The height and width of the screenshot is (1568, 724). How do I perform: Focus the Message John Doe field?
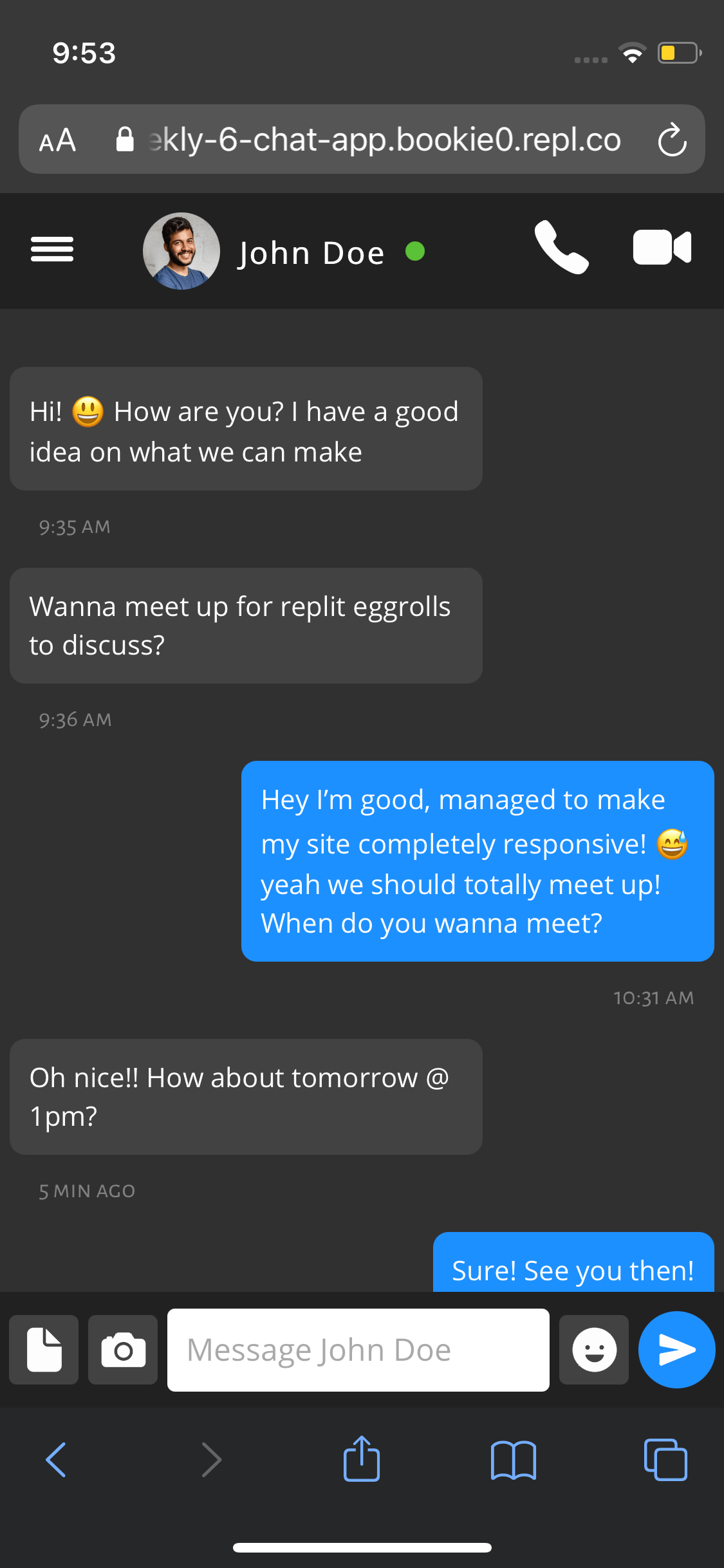[358, 1350]
